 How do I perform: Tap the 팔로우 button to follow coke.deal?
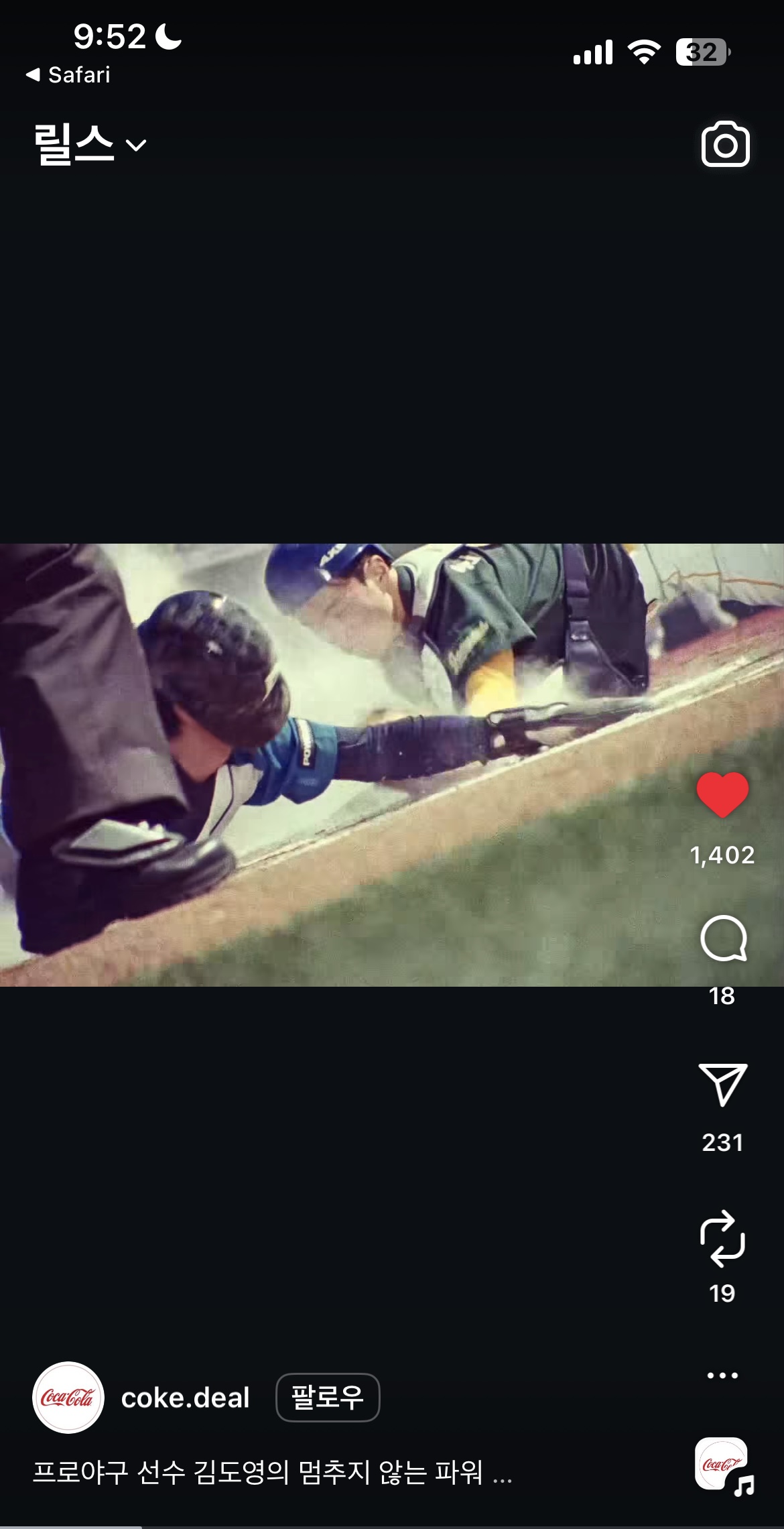[328, 1398]
